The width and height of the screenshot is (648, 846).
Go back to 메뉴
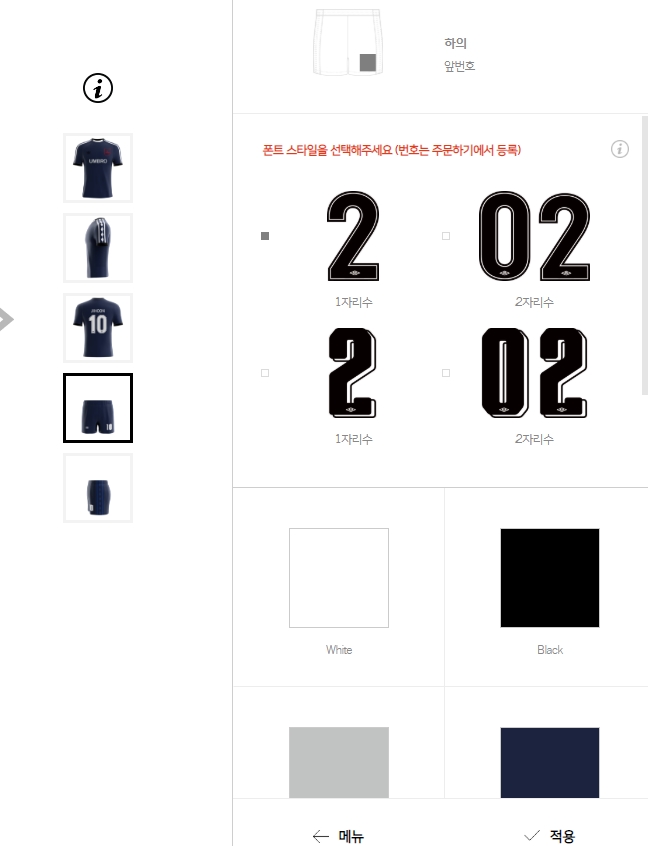coord(338,836)
